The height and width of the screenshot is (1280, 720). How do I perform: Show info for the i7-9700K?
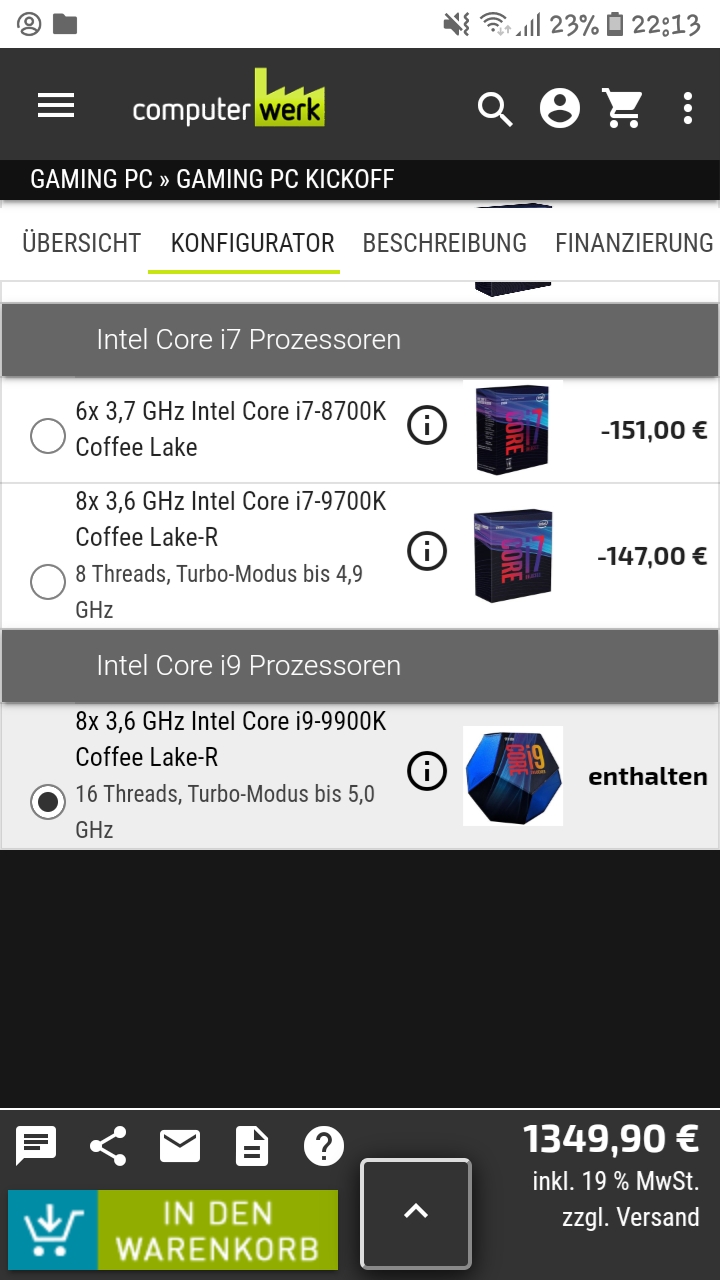coord(427,551)
